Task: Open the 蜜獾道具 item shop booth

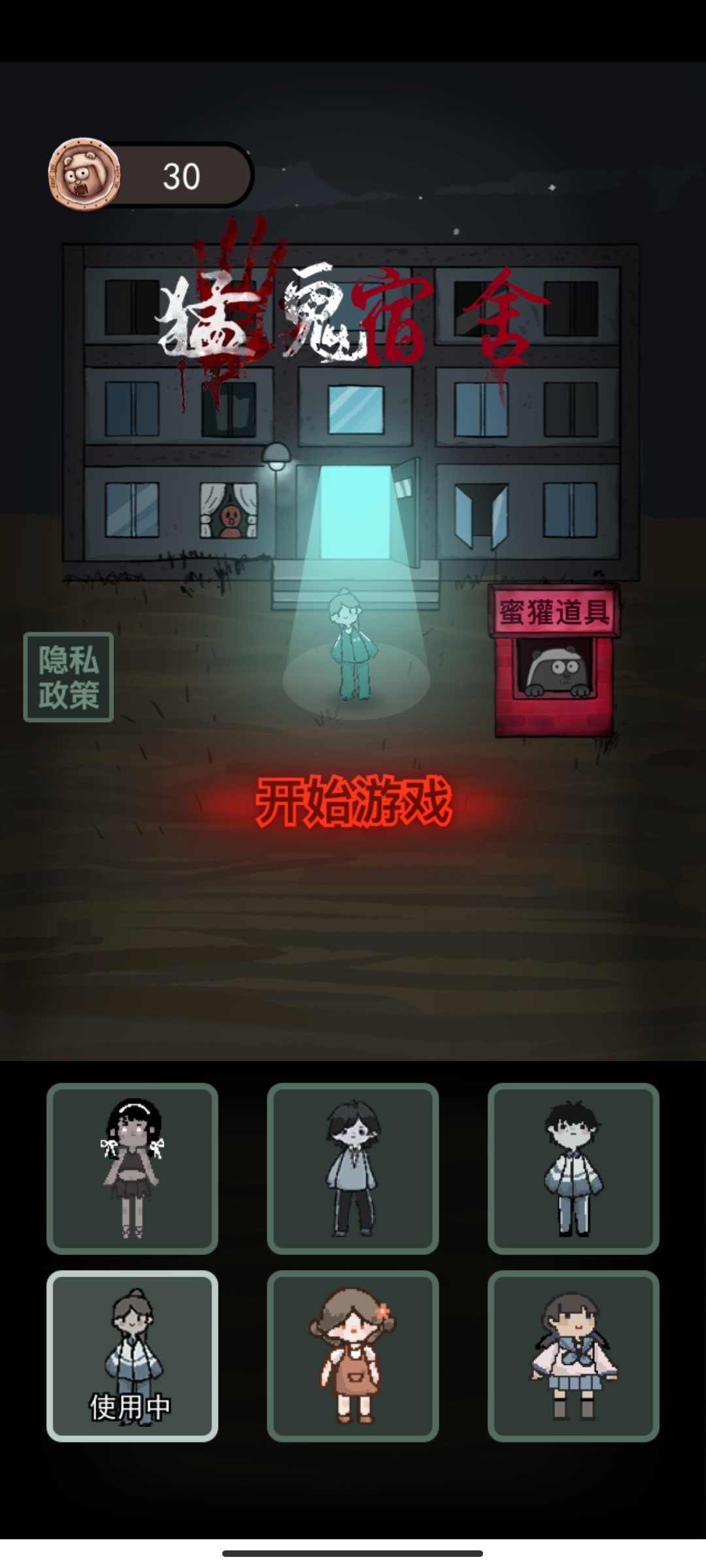Action: (x=554, y=661)
